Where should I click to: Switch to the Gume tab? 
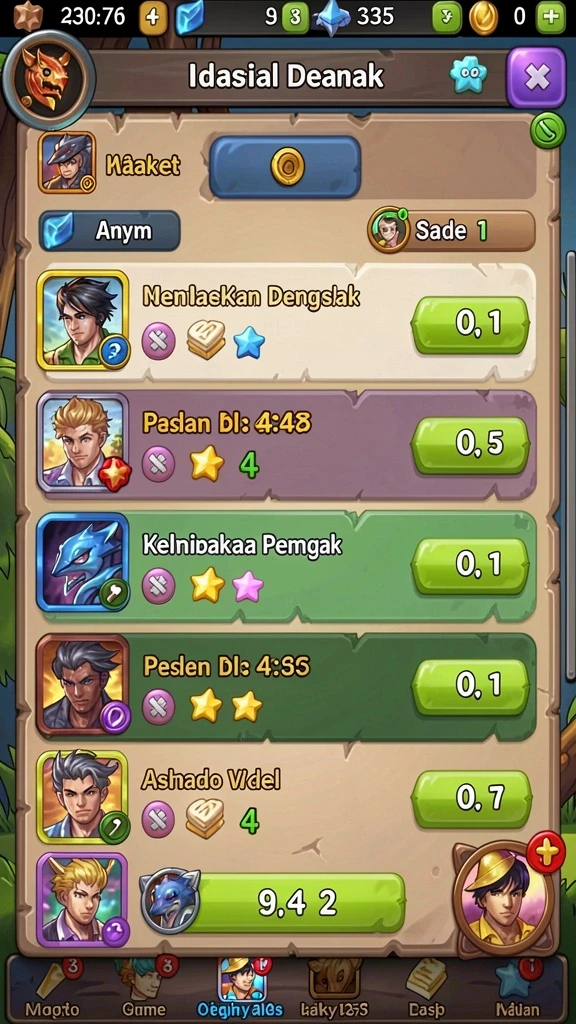pyautogui.click(x=144, y=989)
